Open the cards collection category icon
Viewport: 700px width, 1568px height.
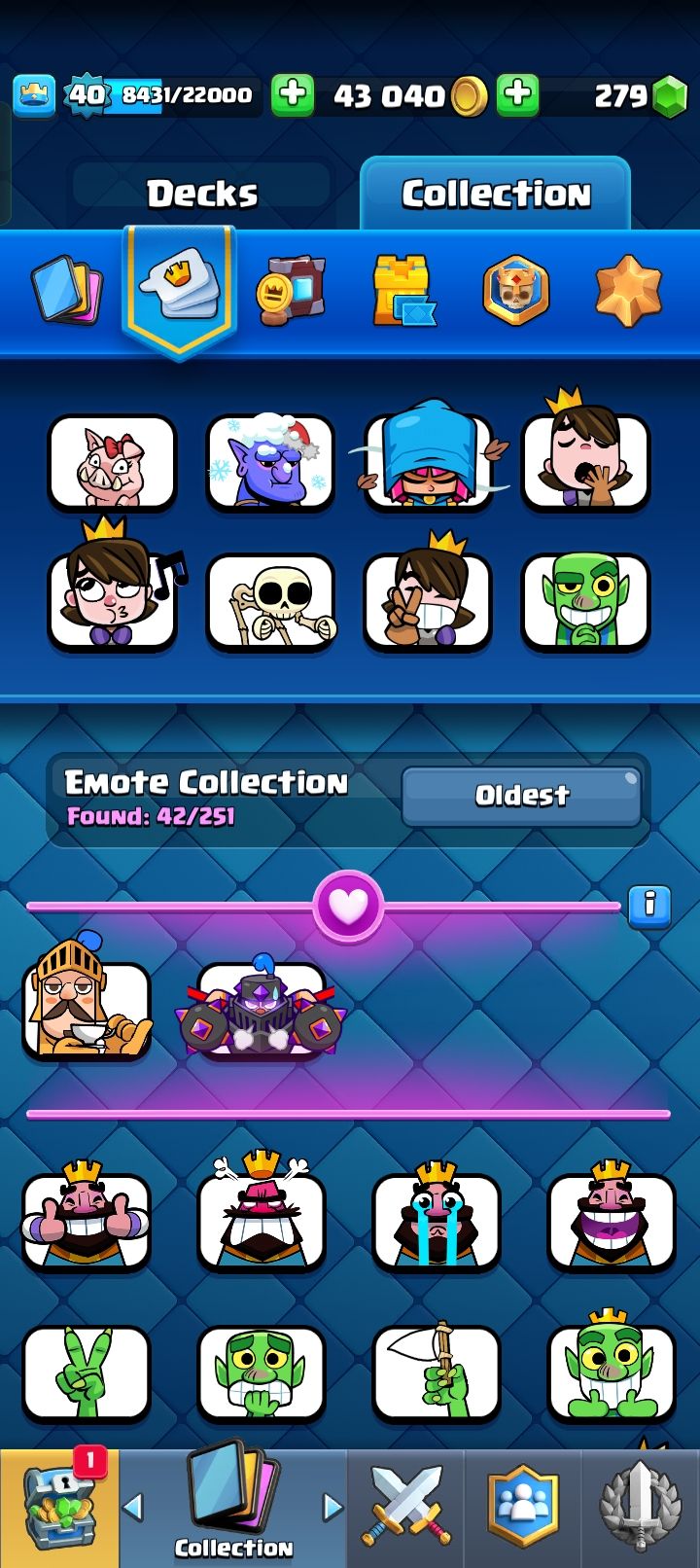(x=68, y=289)
